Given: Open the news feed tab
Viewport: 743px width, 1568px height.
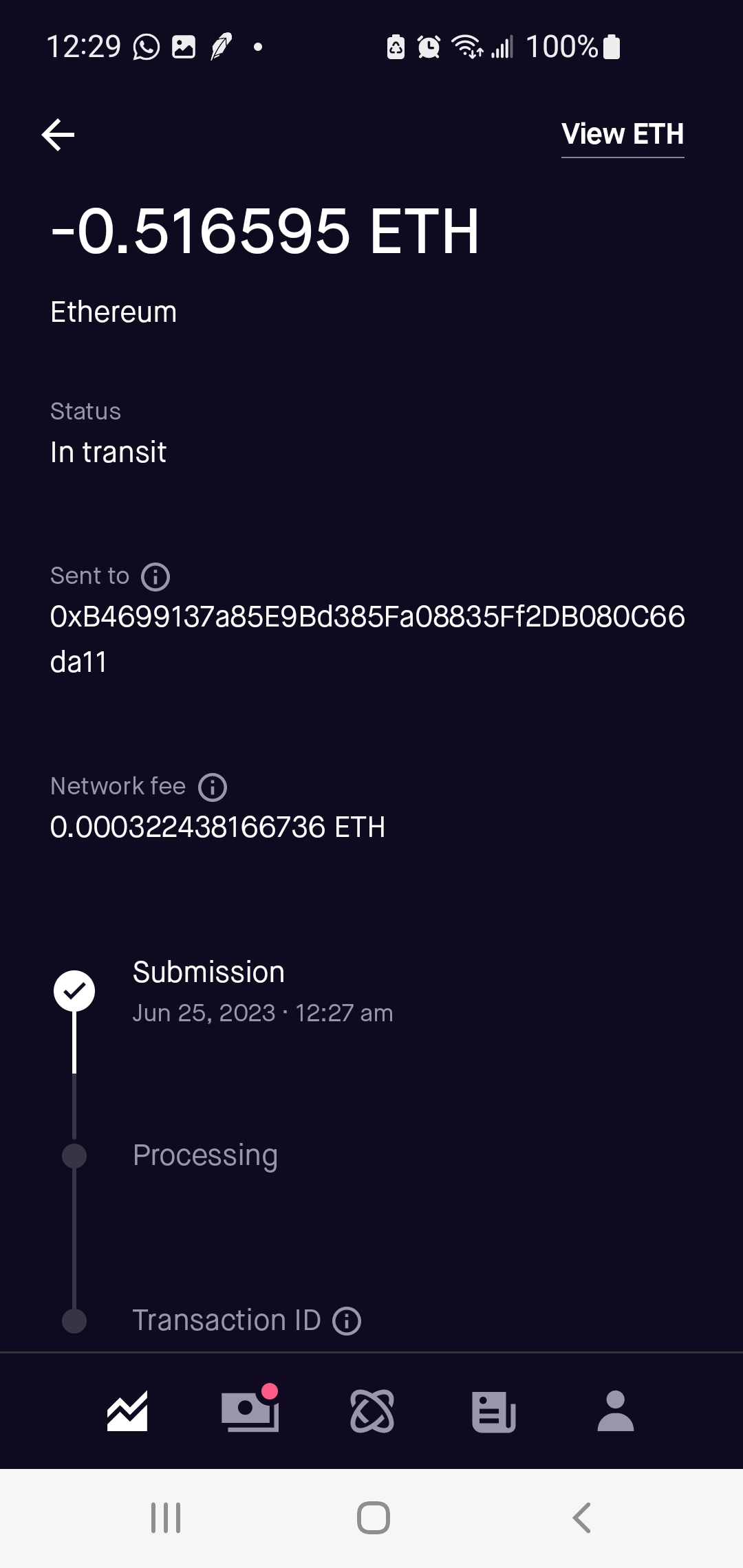Looking at the screenshot, I should click(494, 1411).
